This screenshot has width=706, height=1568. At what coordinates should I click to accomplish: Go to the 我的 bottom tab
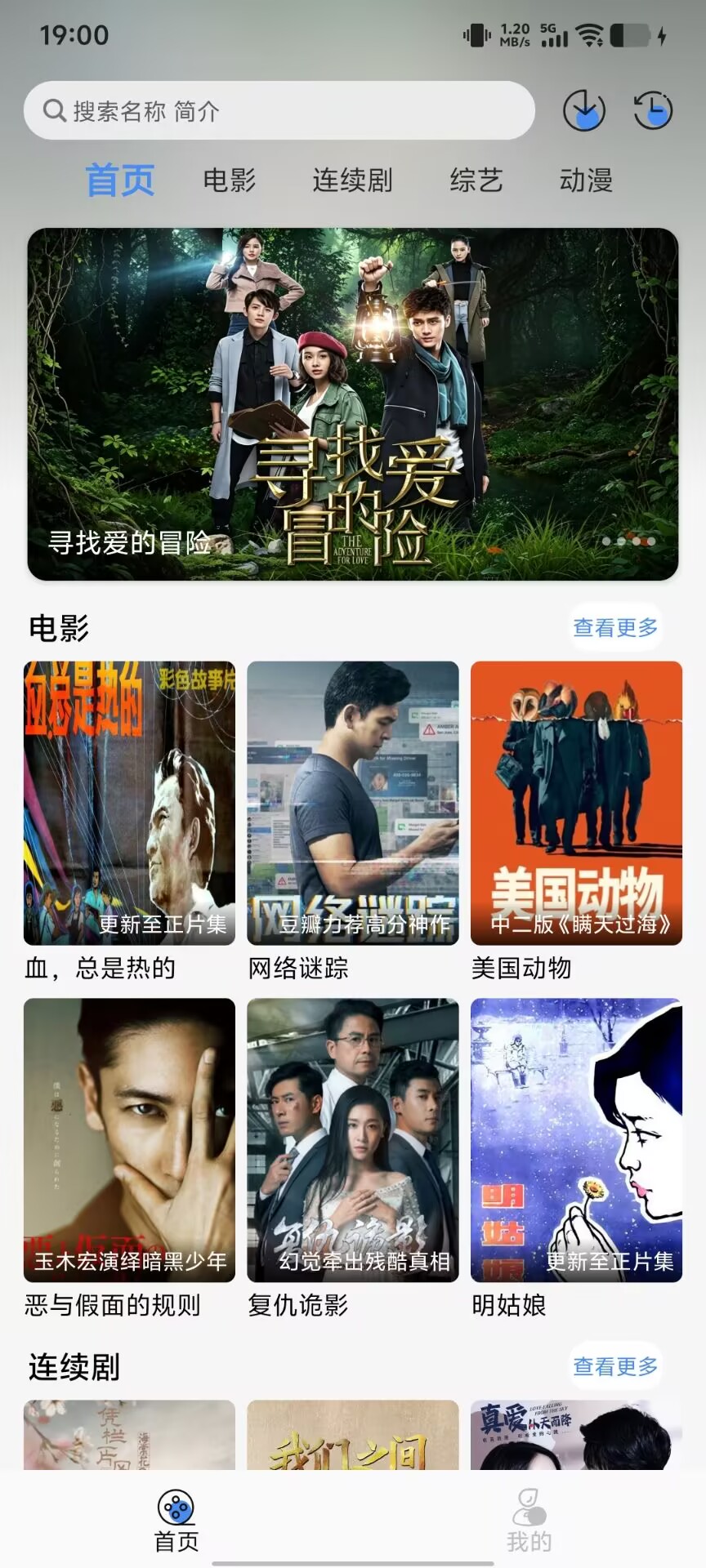(529, 1519)
